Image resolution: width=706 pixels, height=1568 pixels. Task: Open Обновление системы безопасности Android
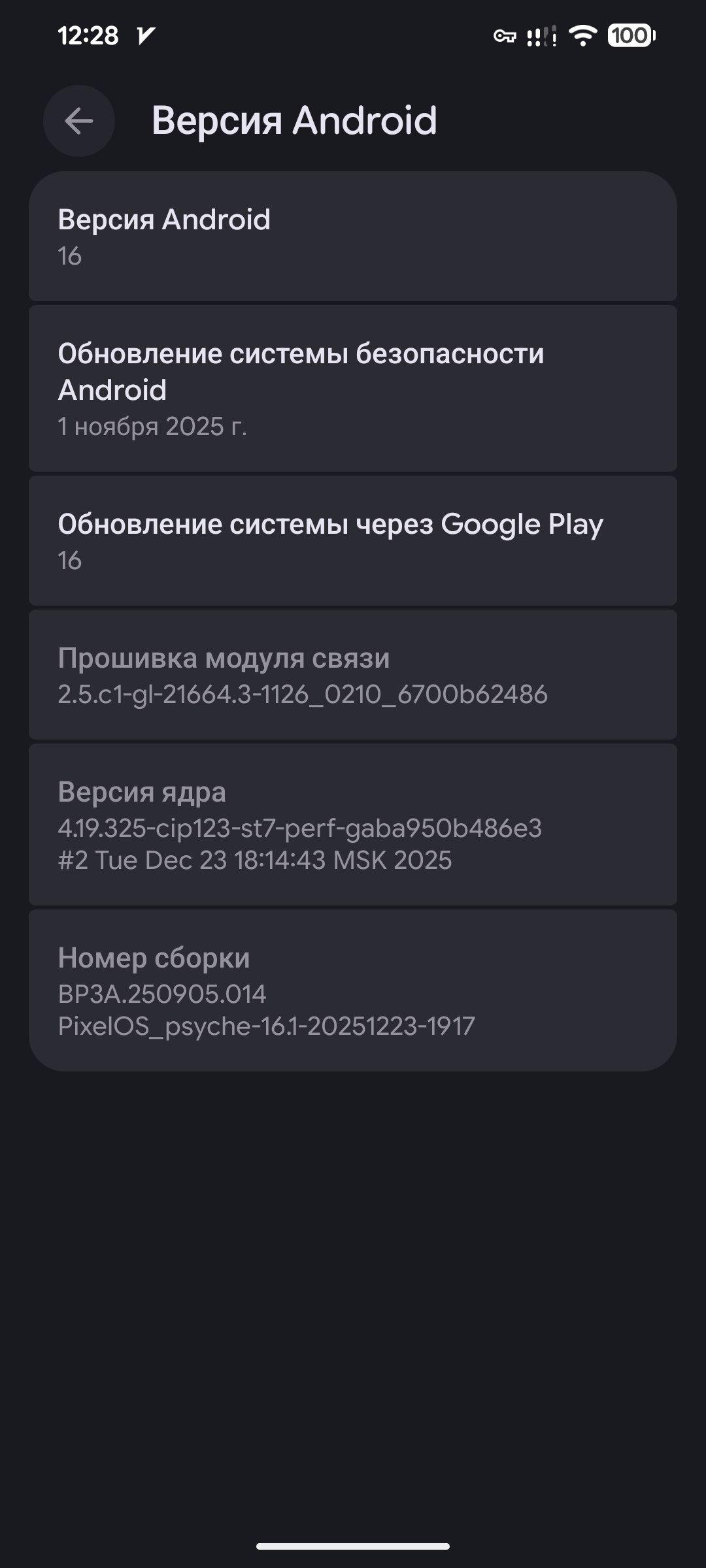[353, 389]
